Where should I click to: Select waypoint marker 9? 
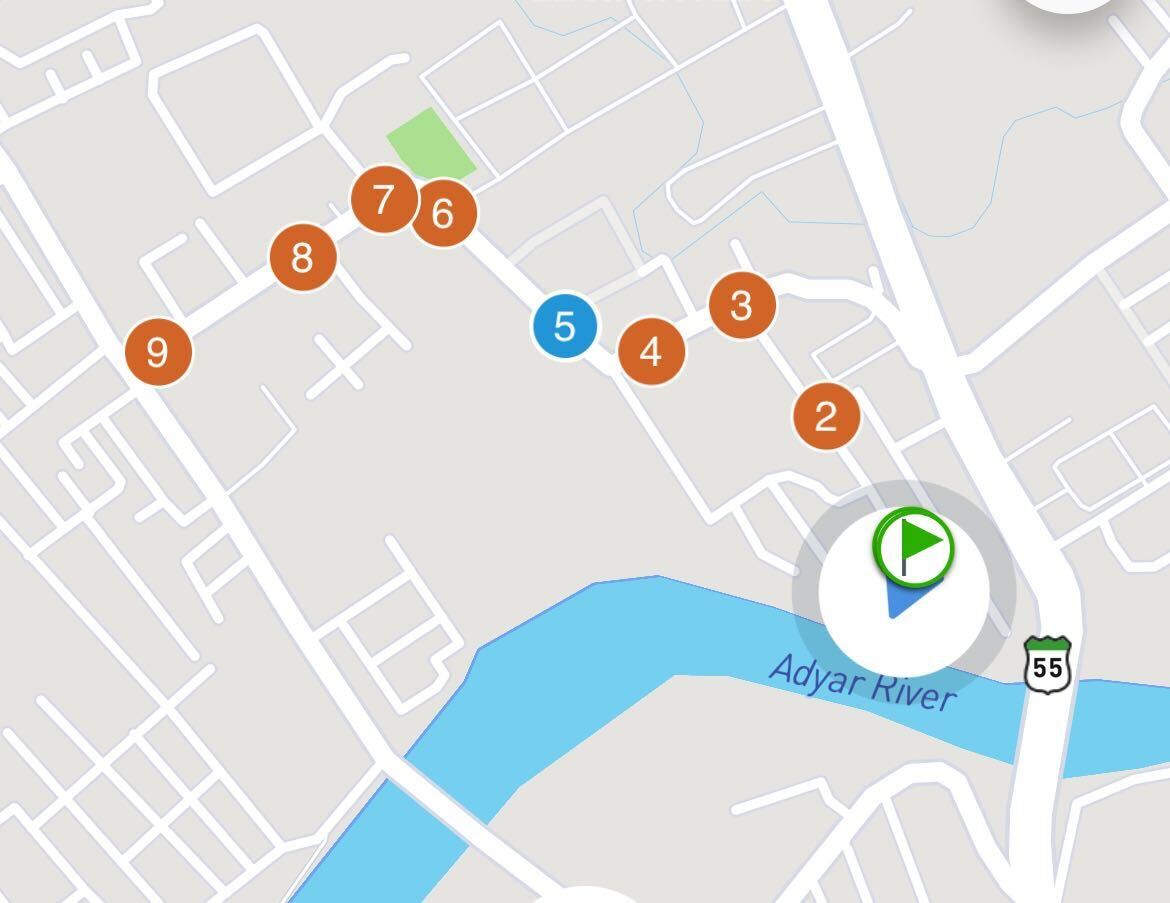[158, 352]
